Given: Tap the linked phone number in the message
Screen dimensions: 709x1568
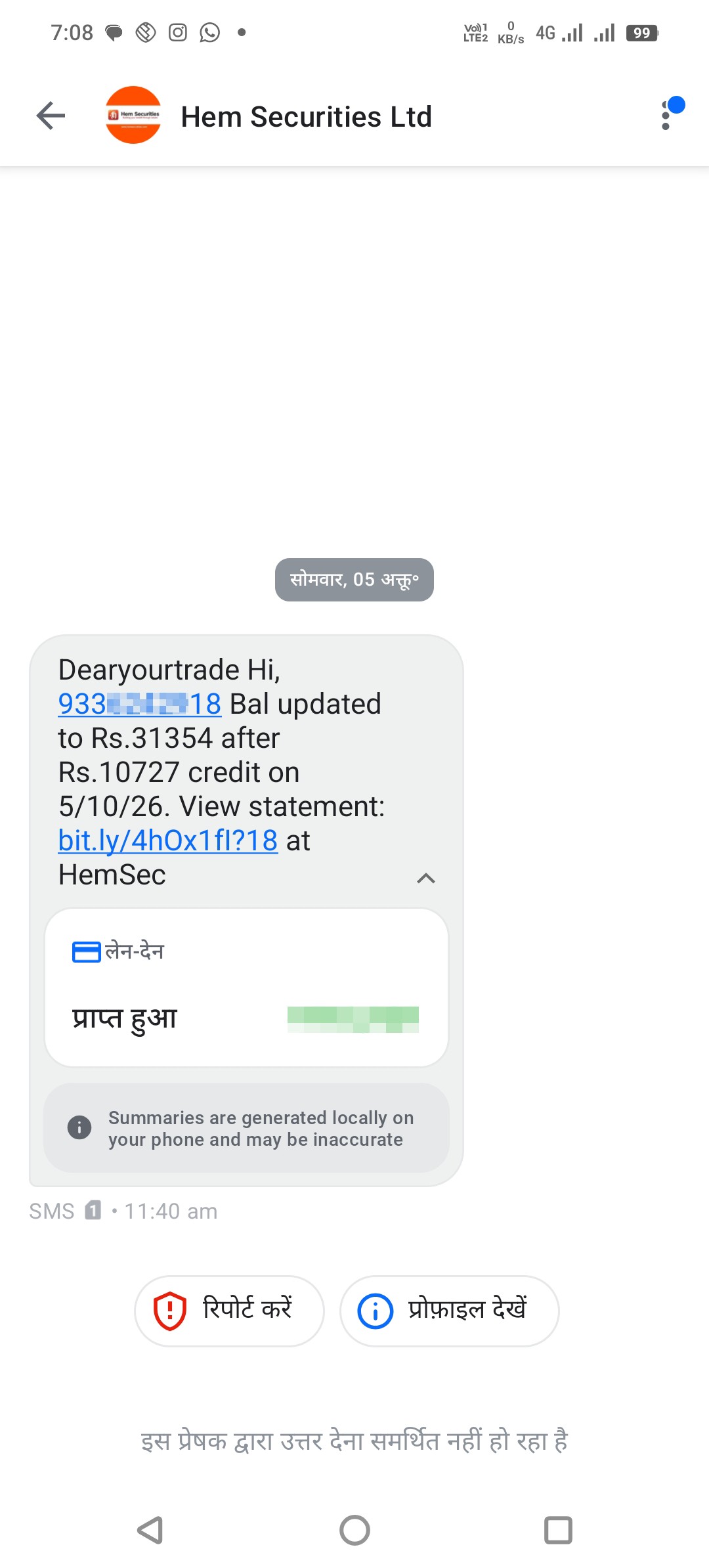Looking at the screenshot, I should 140,704.
